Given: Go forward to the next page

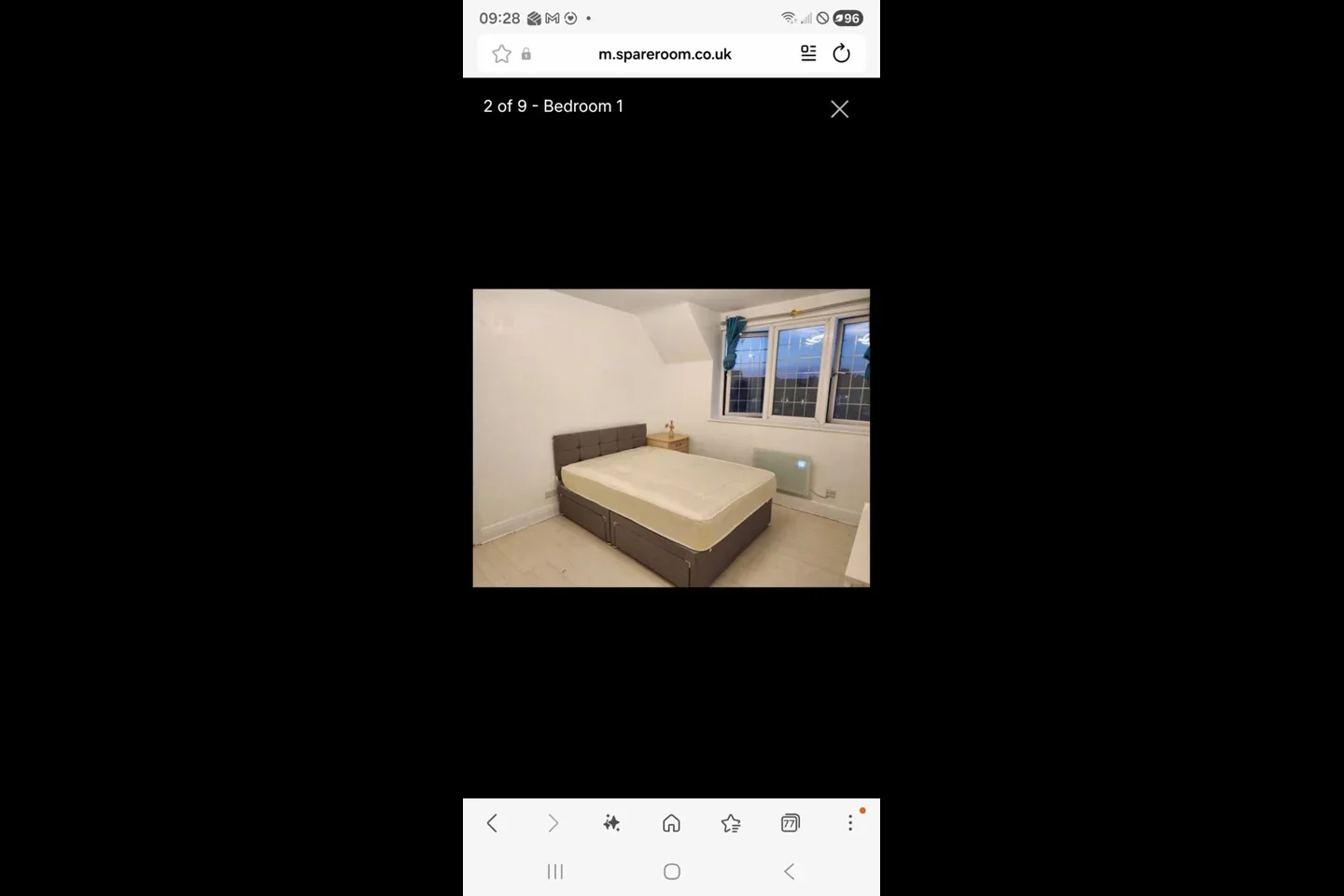Looking at the screenshot, I should point(553,823).
